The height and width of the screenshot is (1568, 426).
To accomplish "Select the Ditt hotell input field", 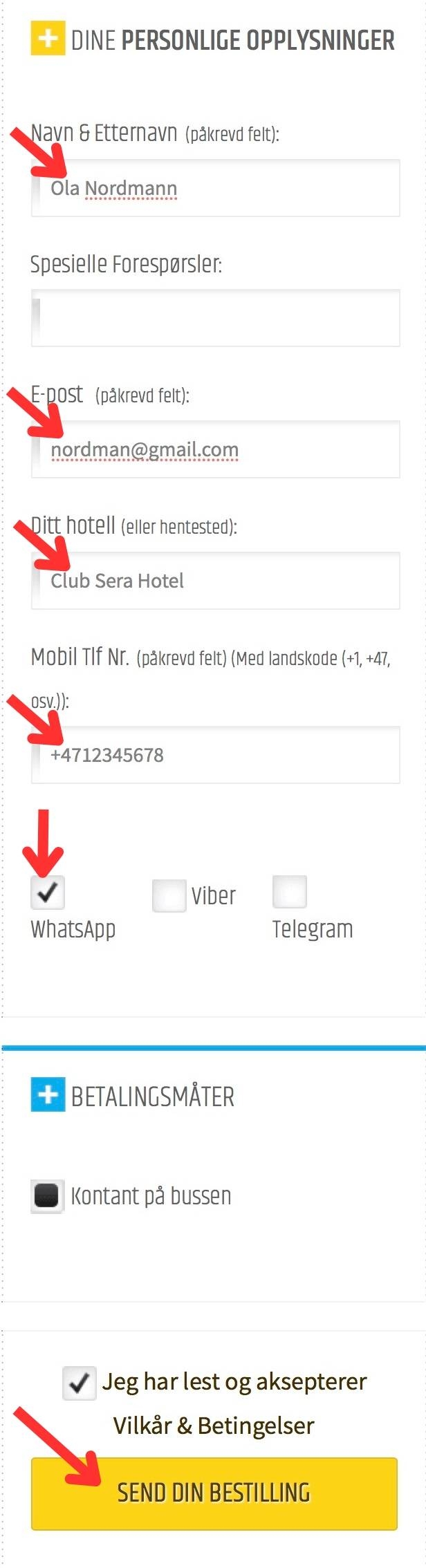I will tap(216, 581).
